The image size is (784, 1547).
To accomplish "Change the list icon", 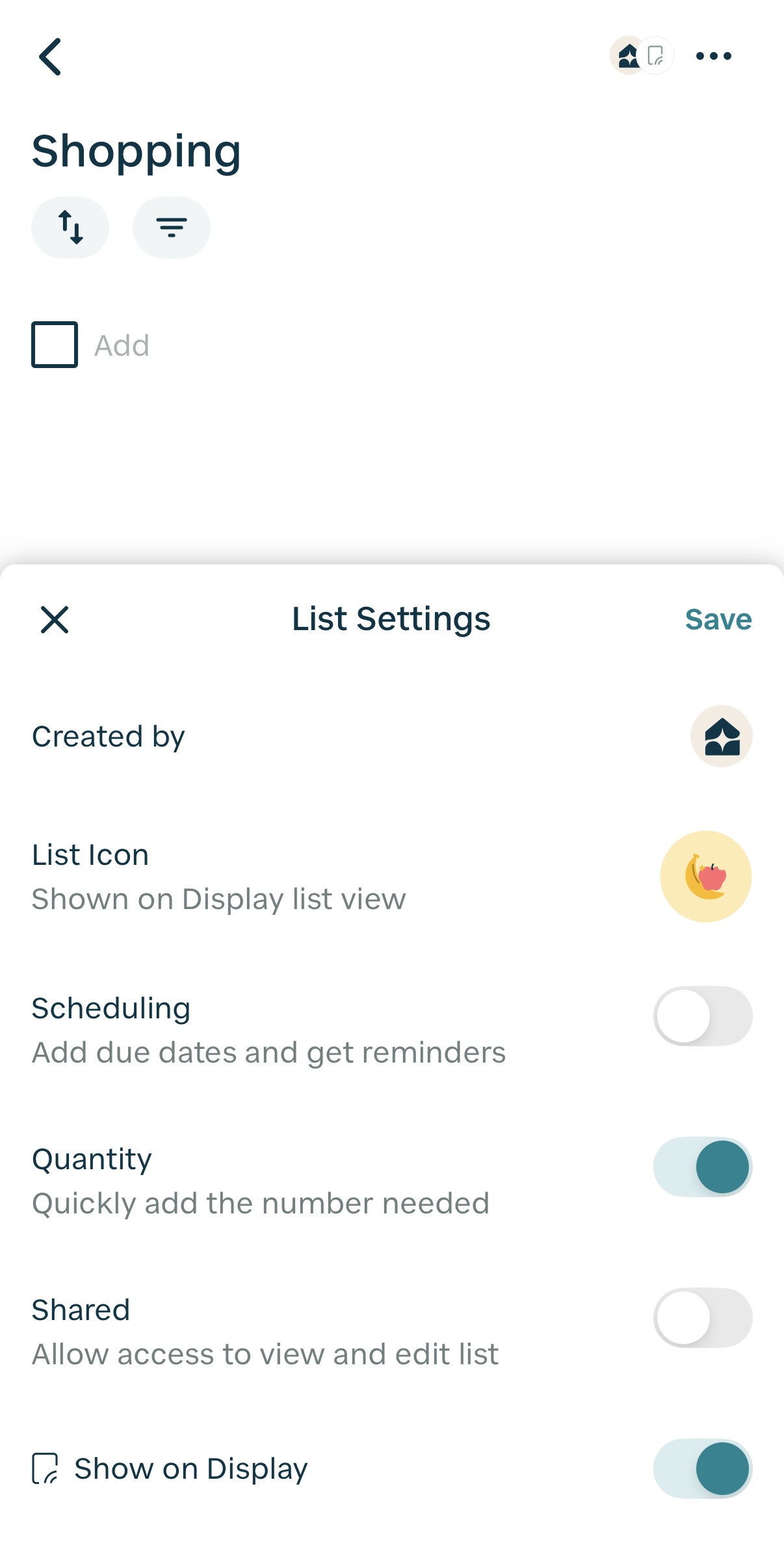I will click(x=705, y=876).
